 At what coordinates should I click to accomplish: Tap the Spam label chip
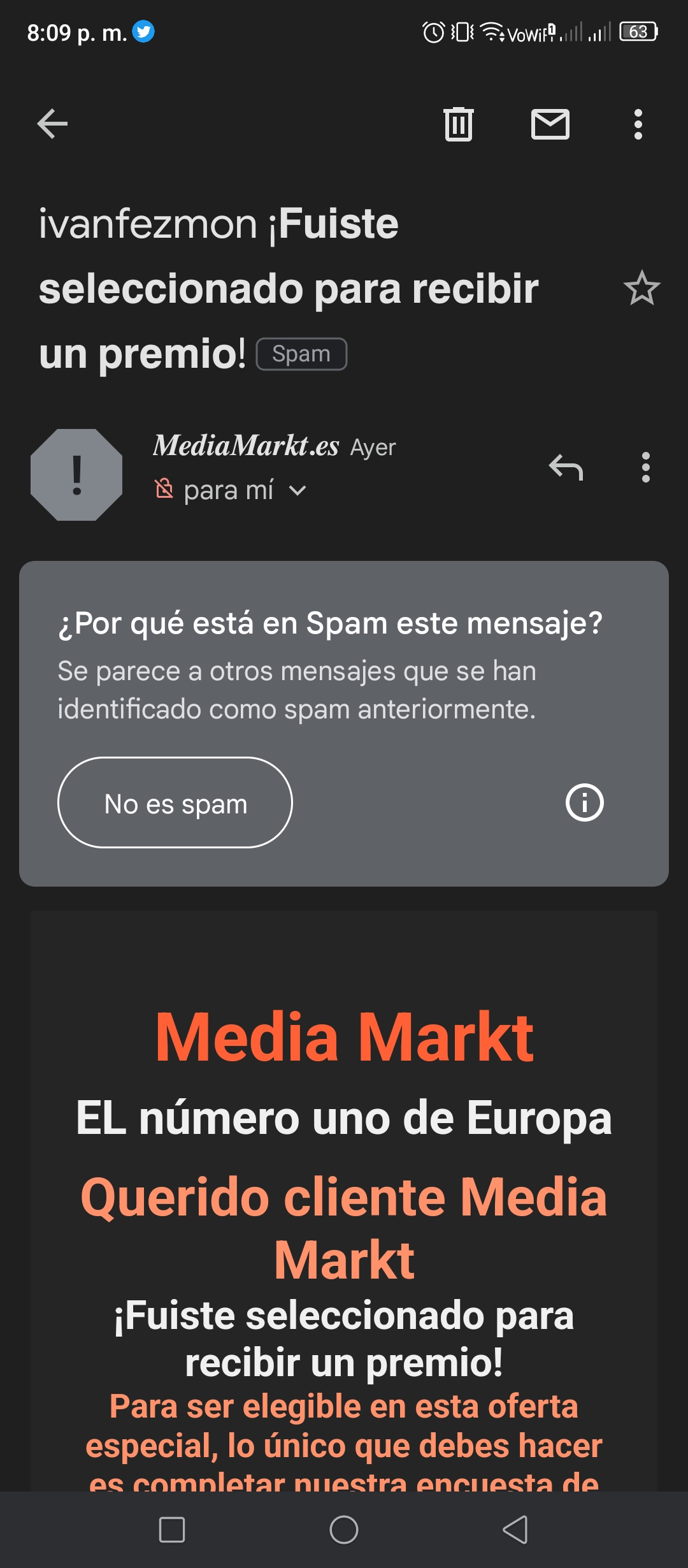pos(301,354)
